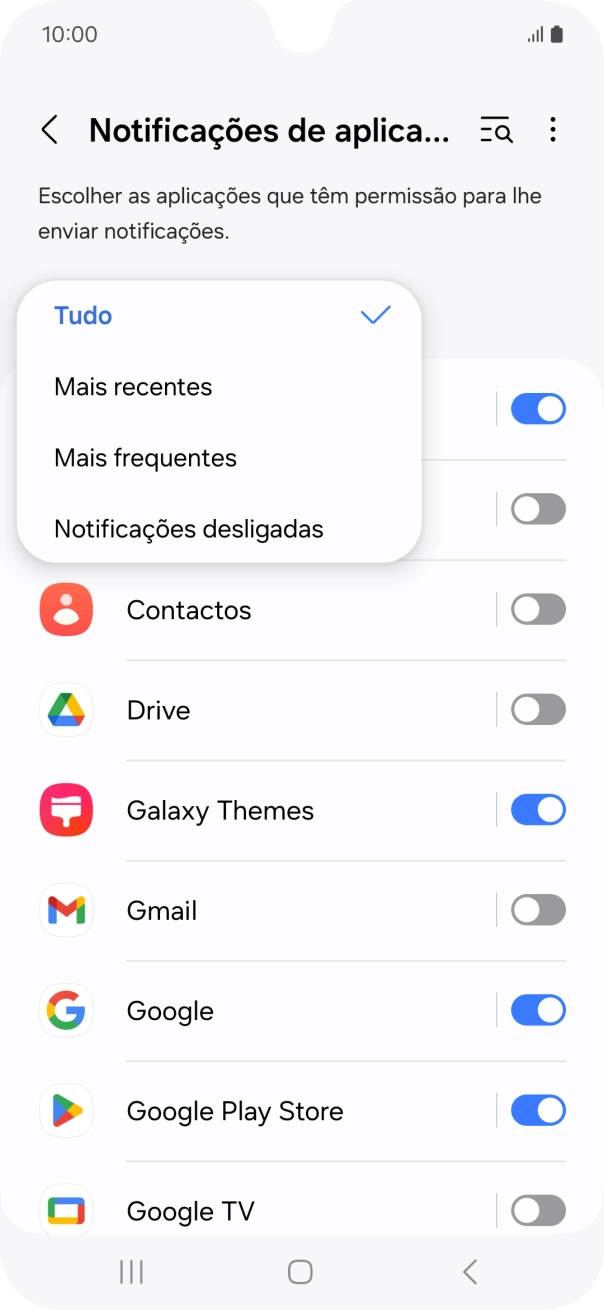604x1310 pixels.
Task: Enable Gmail notifications
Action: tap(538, 910)
